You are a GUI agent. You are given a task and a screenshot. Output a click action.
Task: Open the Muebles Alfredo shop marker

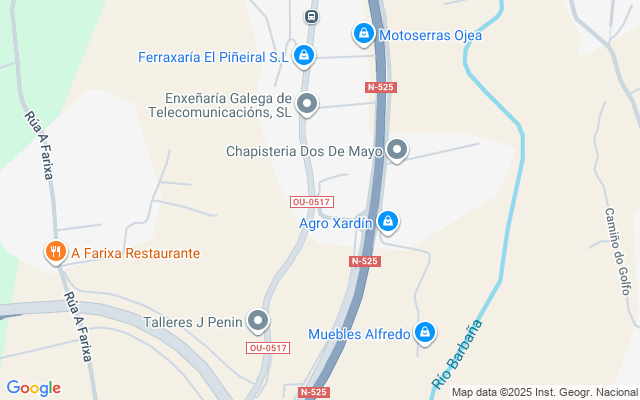(426, 332)
